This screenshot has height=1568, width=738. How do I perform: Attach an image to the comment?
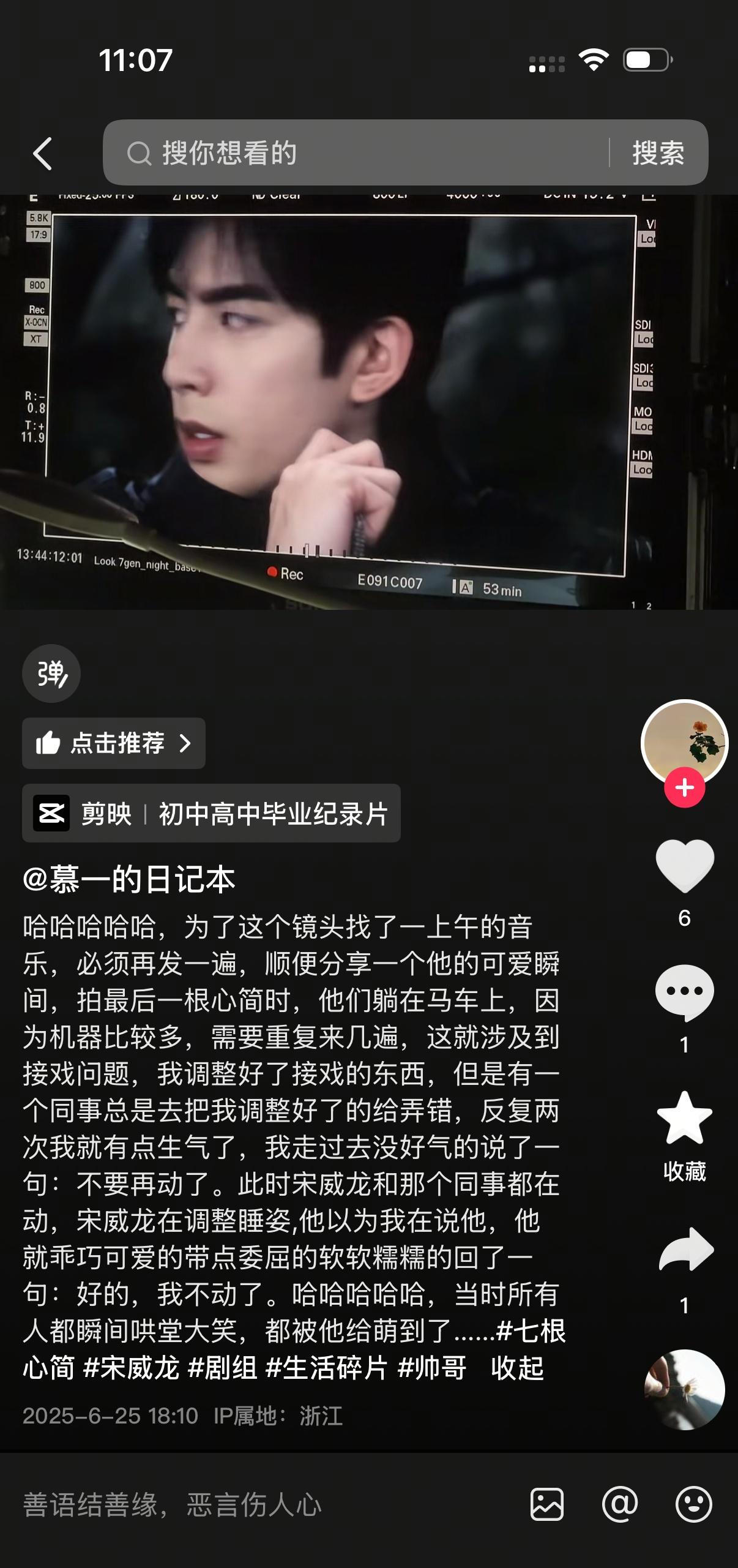(547, 1504)
